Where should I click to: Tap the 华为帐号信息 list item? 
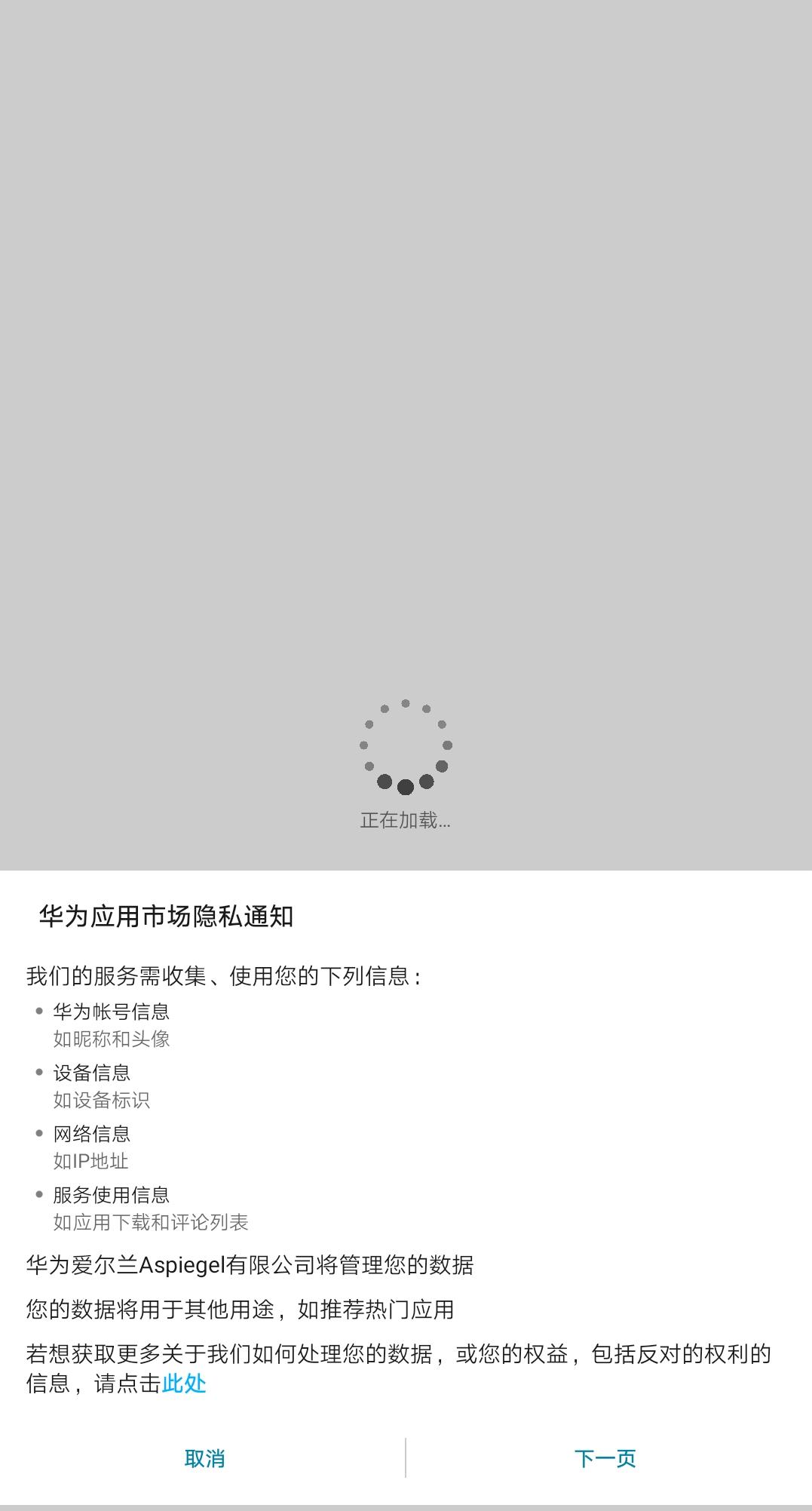[x=110, y=1013]
